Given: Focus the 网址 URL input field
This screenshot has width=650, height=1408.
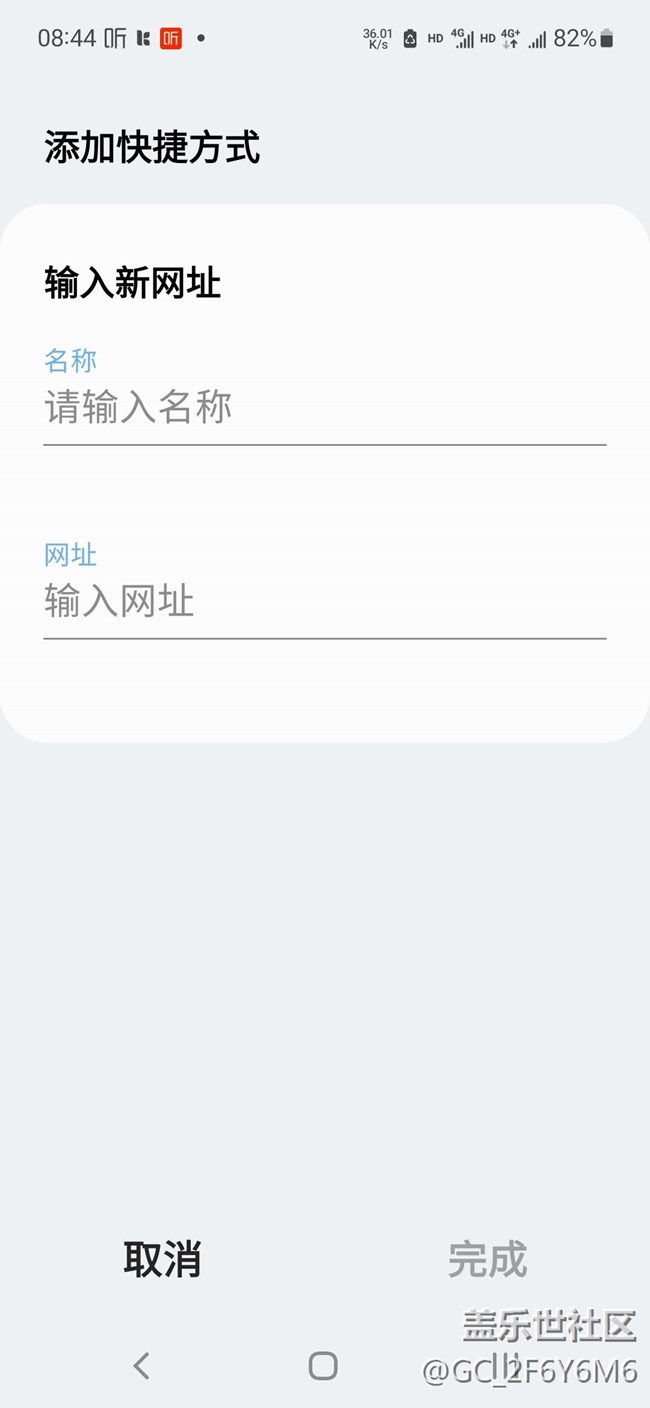Looking at the screenshot, I should pyautogui.click(x=324, y=602).
